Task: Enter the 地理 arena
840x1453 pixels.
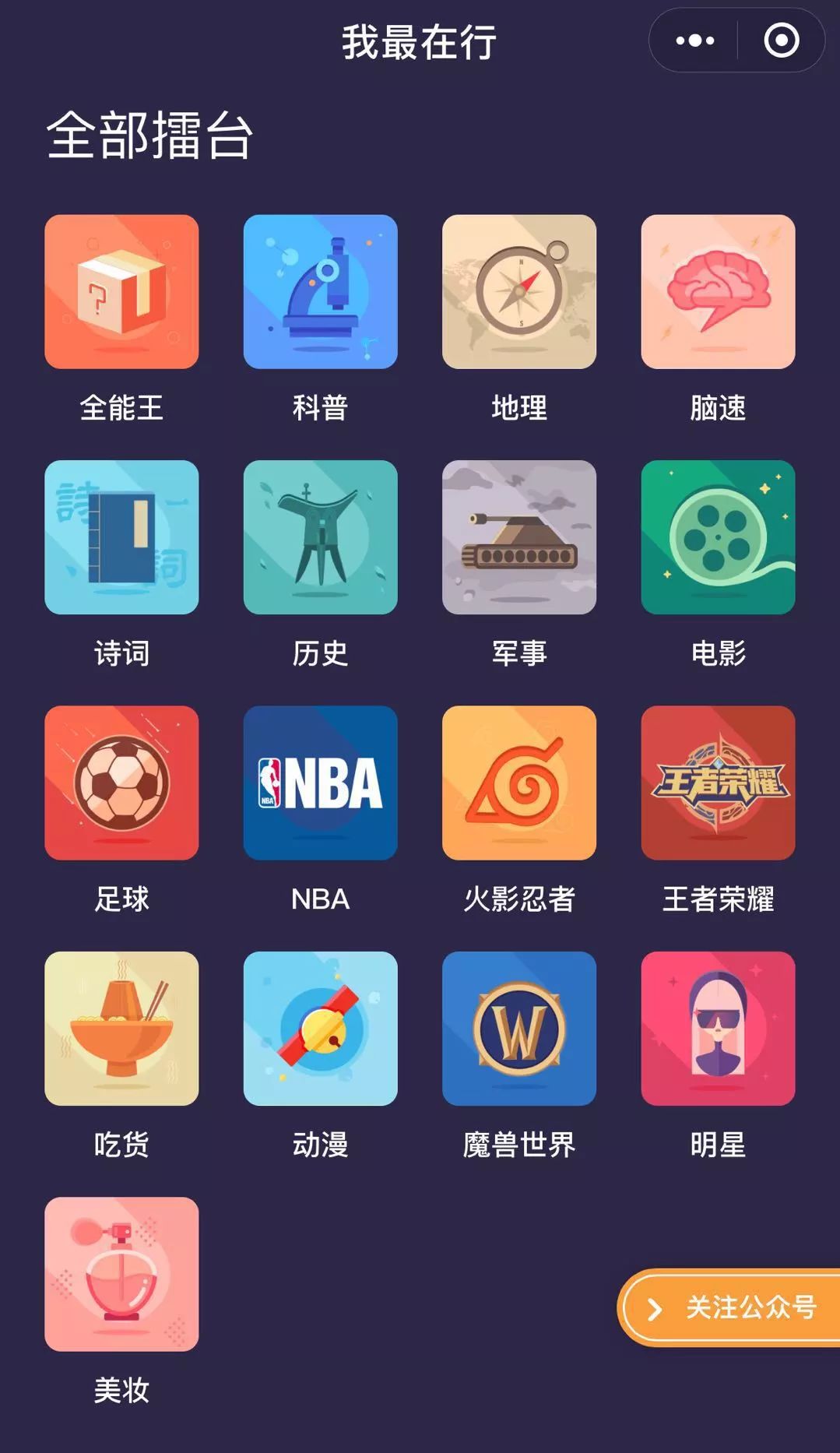Action: (519, 292)
